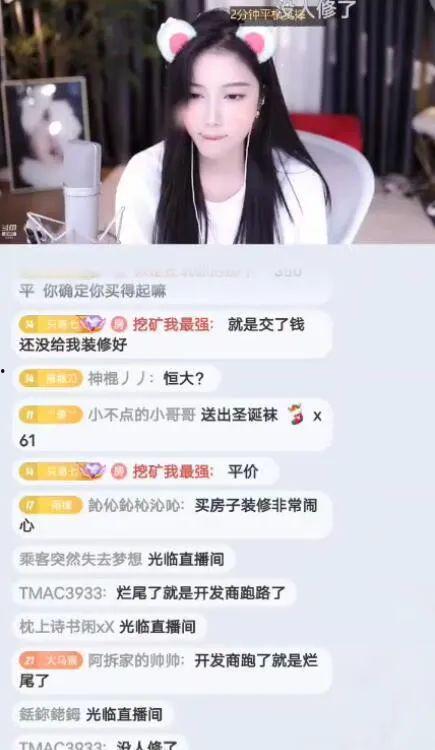The width and height of the screenshot is (435, 750).
Task: Open 挖矿我最强's comment saying 平价
Action: (145, 471)
